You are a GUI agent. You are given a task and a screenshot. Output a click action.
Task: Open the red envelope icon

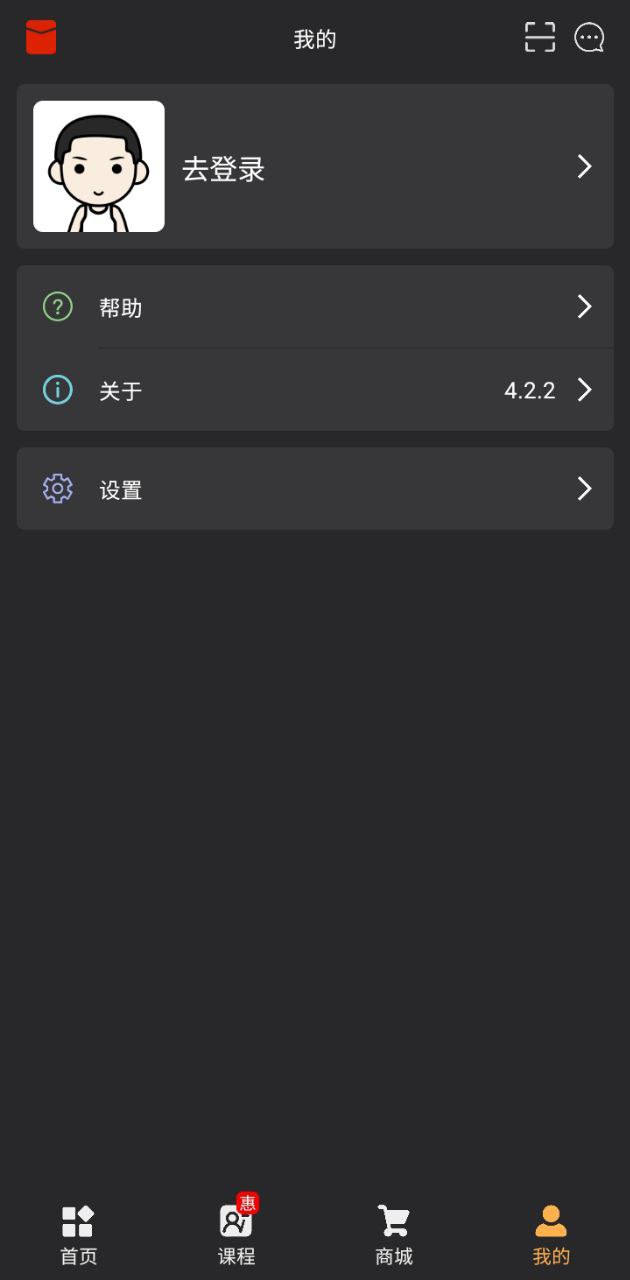tap(41, 38)
